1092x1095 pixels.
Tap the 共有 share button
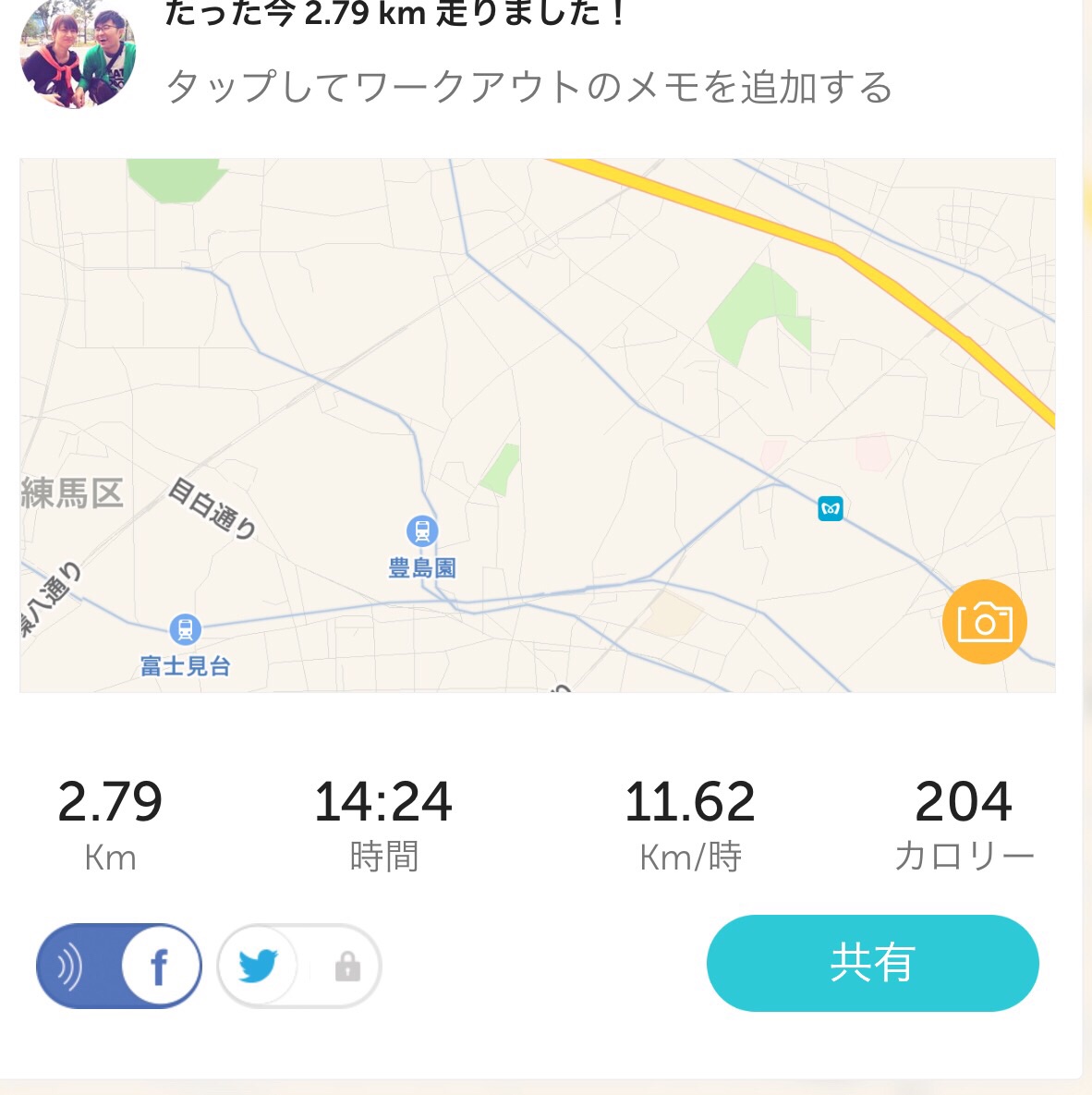coord(872,963)
